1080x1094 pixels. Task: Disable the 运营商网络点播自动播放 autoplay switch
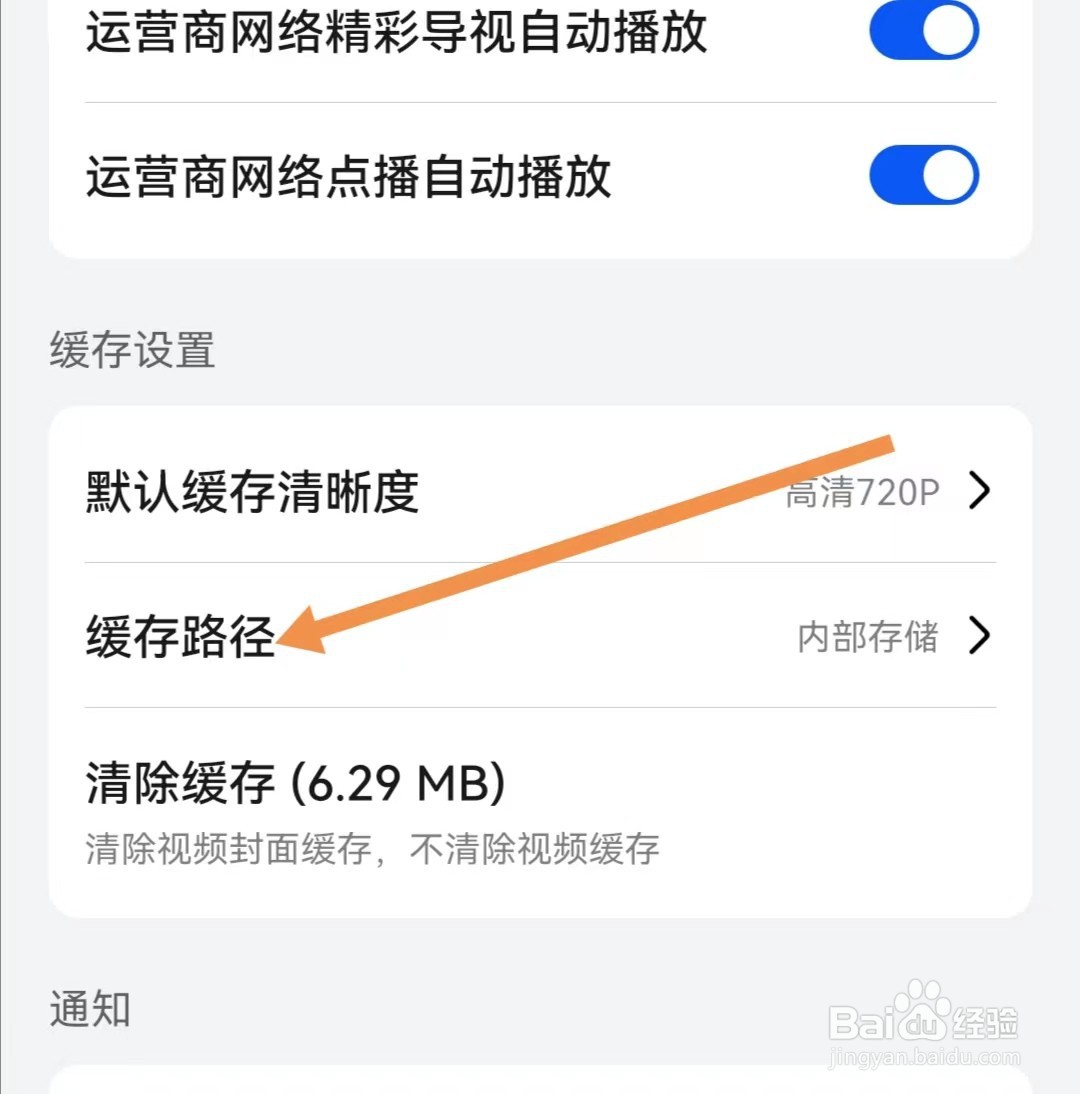click(923, 175)
